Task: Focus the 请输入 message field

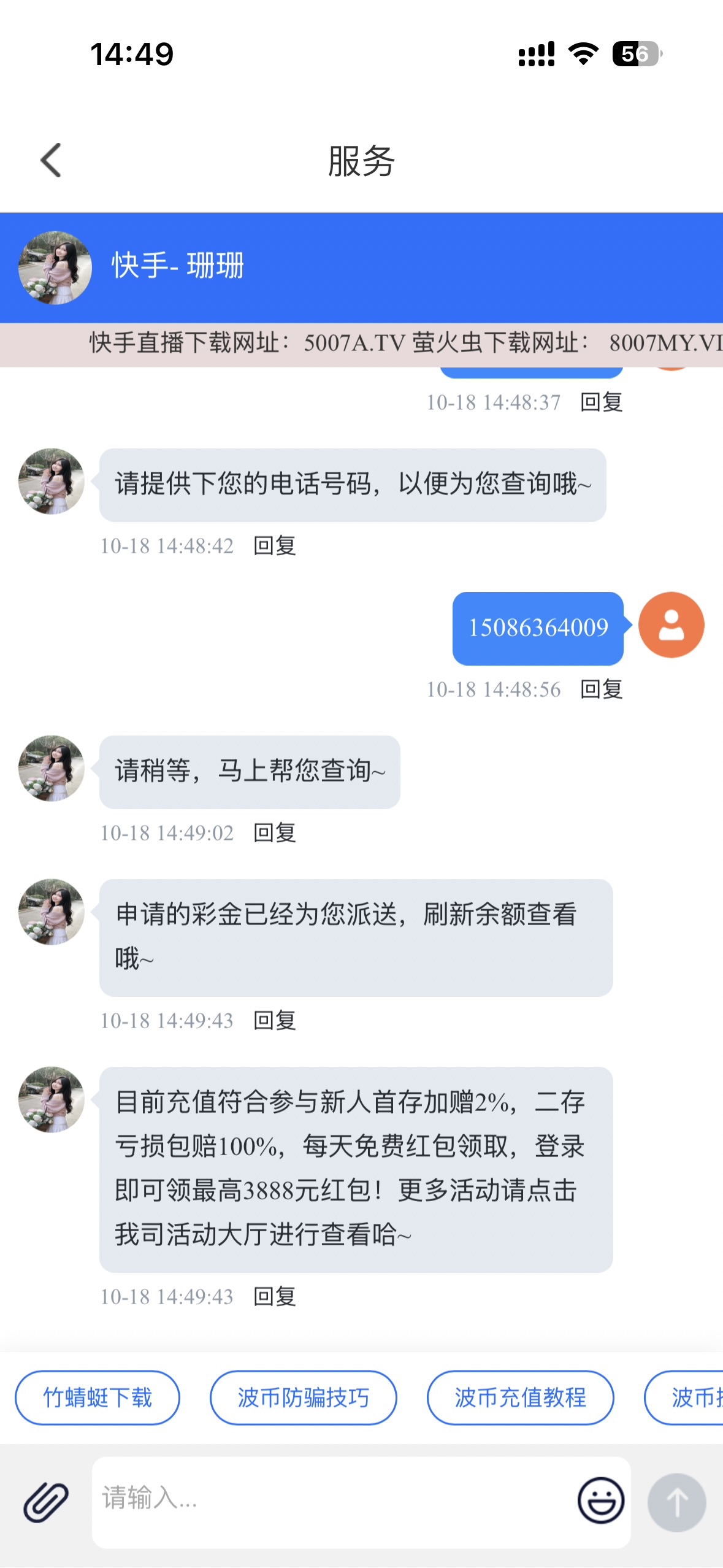Action: pos(331,1501)
